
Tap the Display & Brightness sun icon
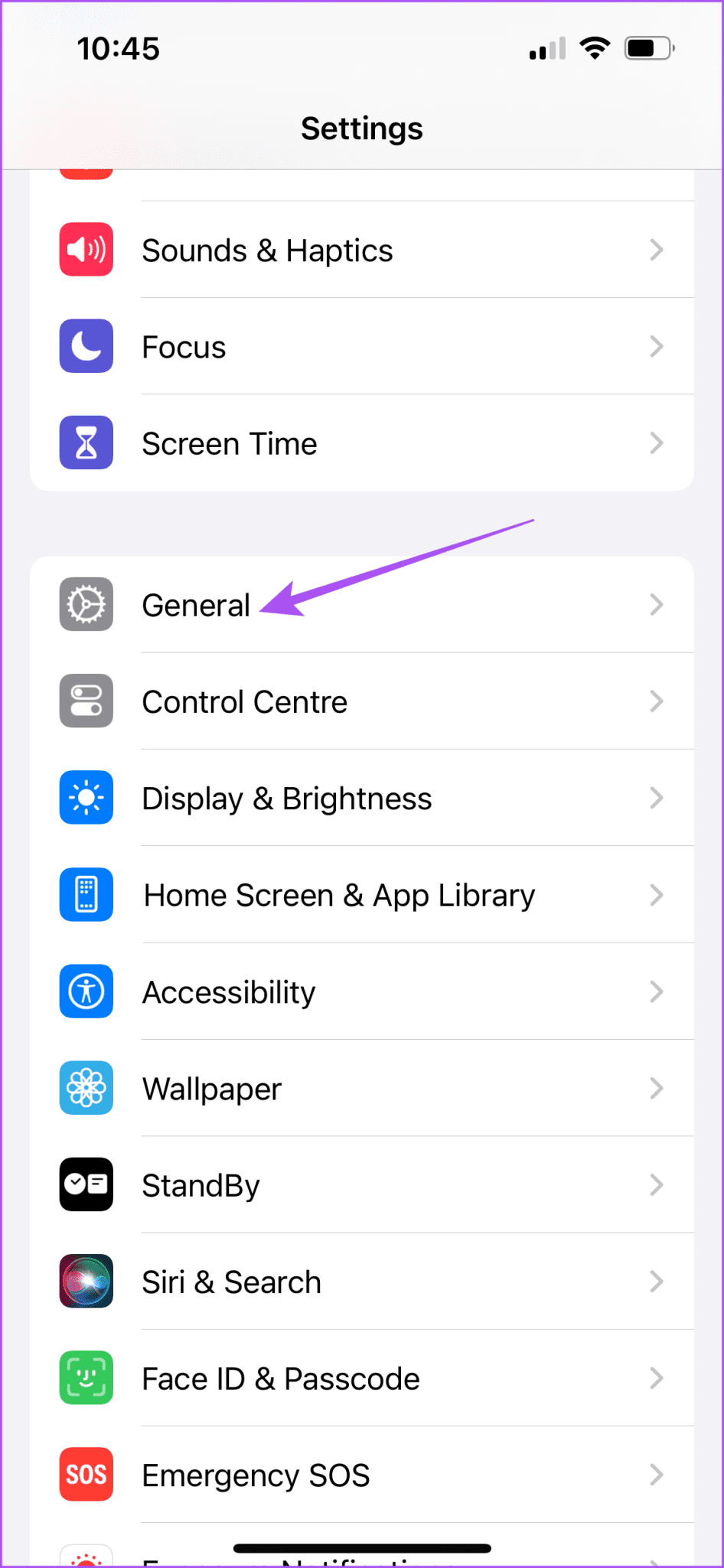coord(86,797)
